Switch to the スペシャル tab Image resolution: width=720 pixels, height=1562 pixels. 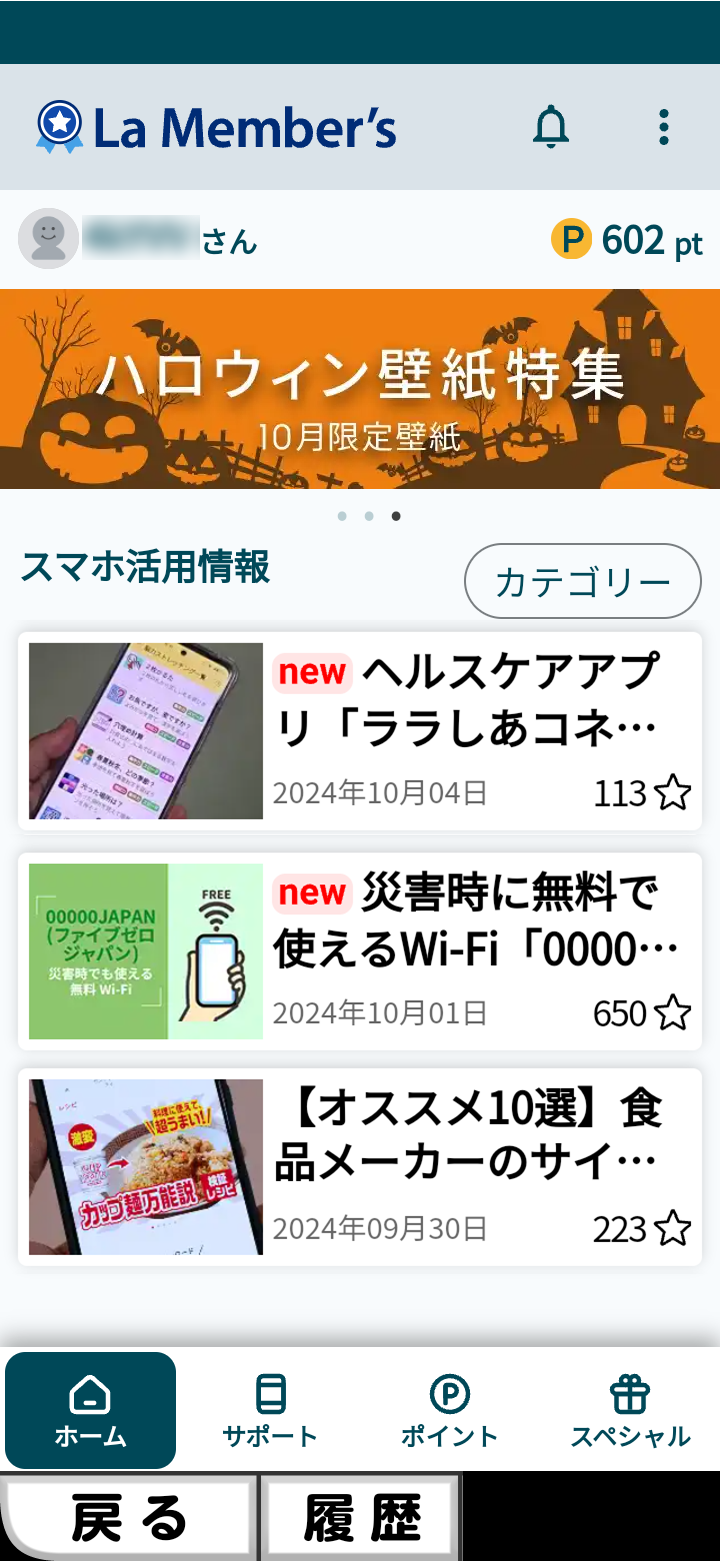click(630, 1410)
